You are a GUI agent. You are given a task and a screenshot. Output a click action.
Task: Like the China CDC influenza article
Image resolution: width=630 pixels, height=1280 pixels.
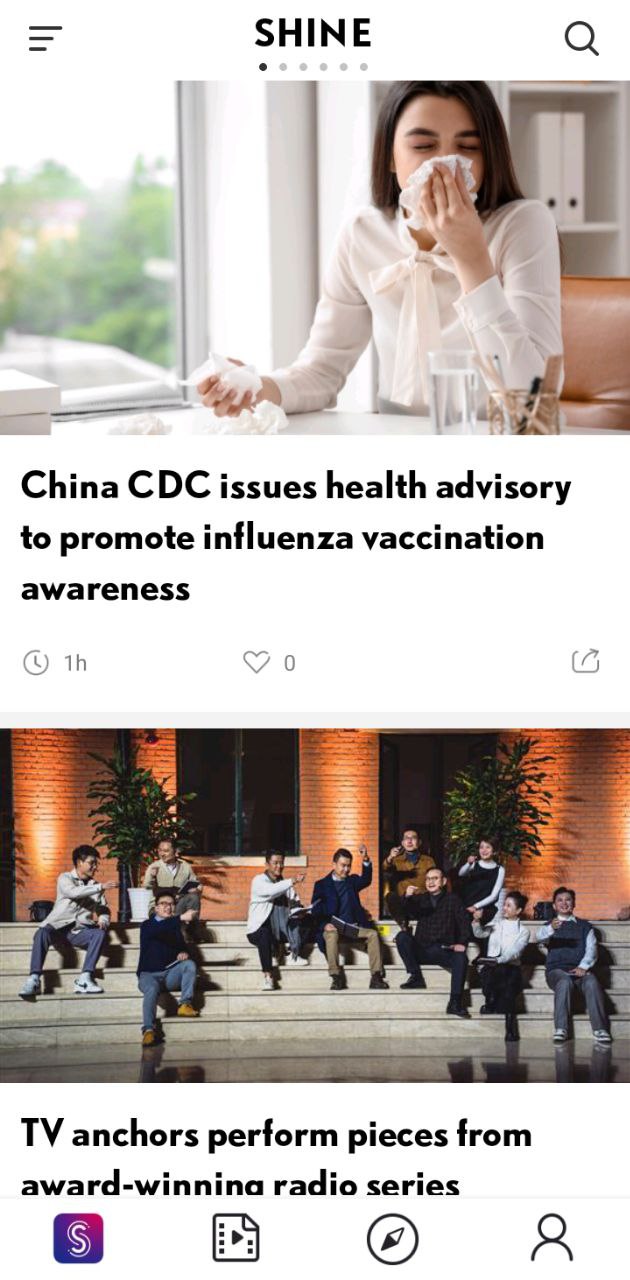tap(257, 662)
